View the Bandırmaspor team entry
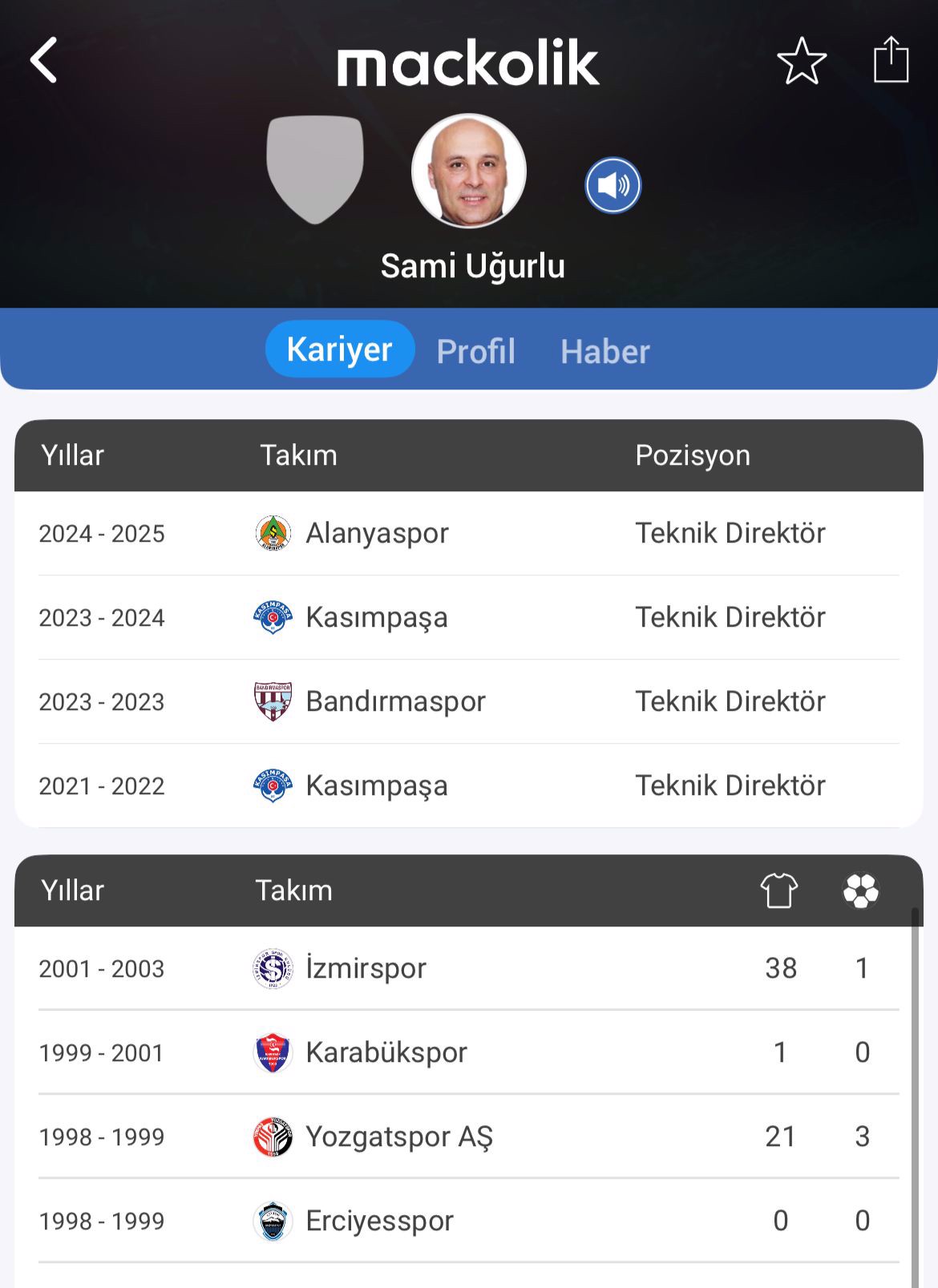The image size is (938, 1288). coord(395,701)
